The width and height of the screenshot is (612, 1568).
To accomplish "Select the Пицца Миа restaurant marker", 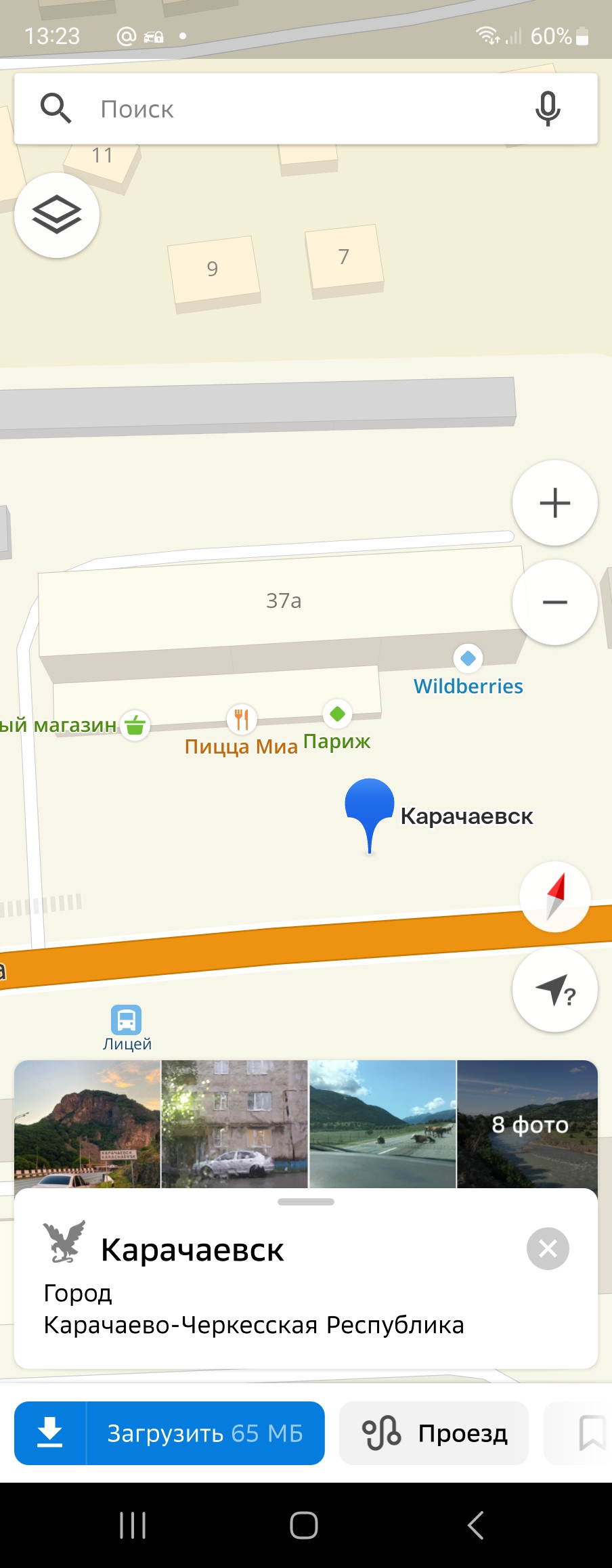I will pyautogui.click(x=242, y=719).
